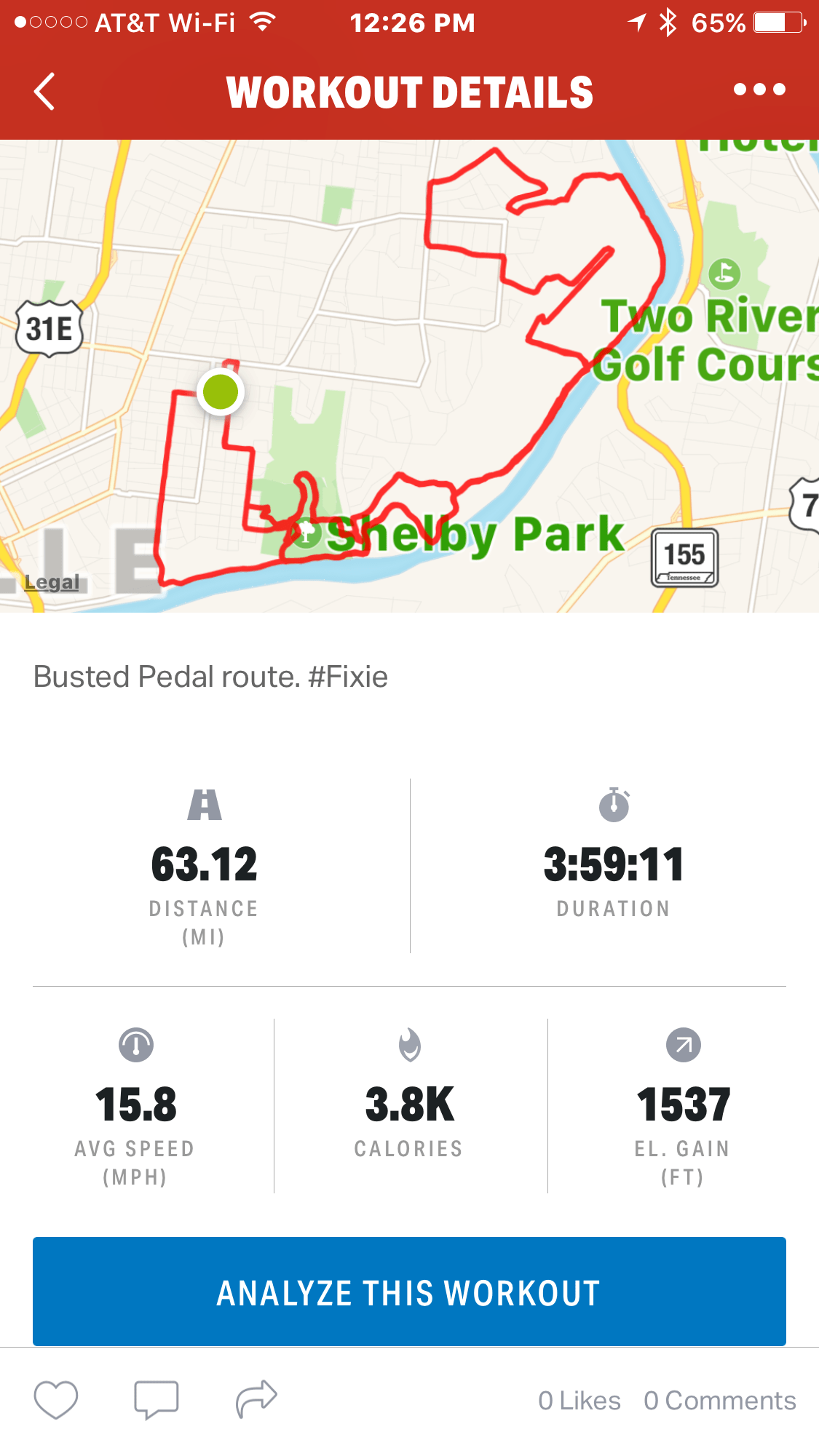This screenshot has width=819, height=1456.
Task: Tap Analyze This Workout button
Action: pos(409,1292)
